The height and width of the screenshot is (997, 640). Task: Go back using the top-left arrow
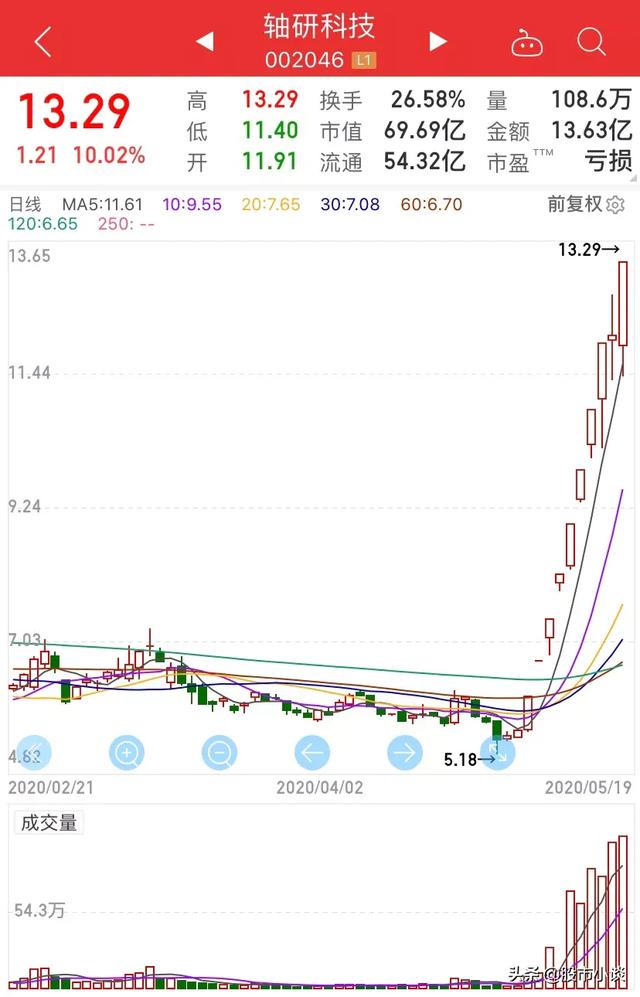click(x=42, y=42)
